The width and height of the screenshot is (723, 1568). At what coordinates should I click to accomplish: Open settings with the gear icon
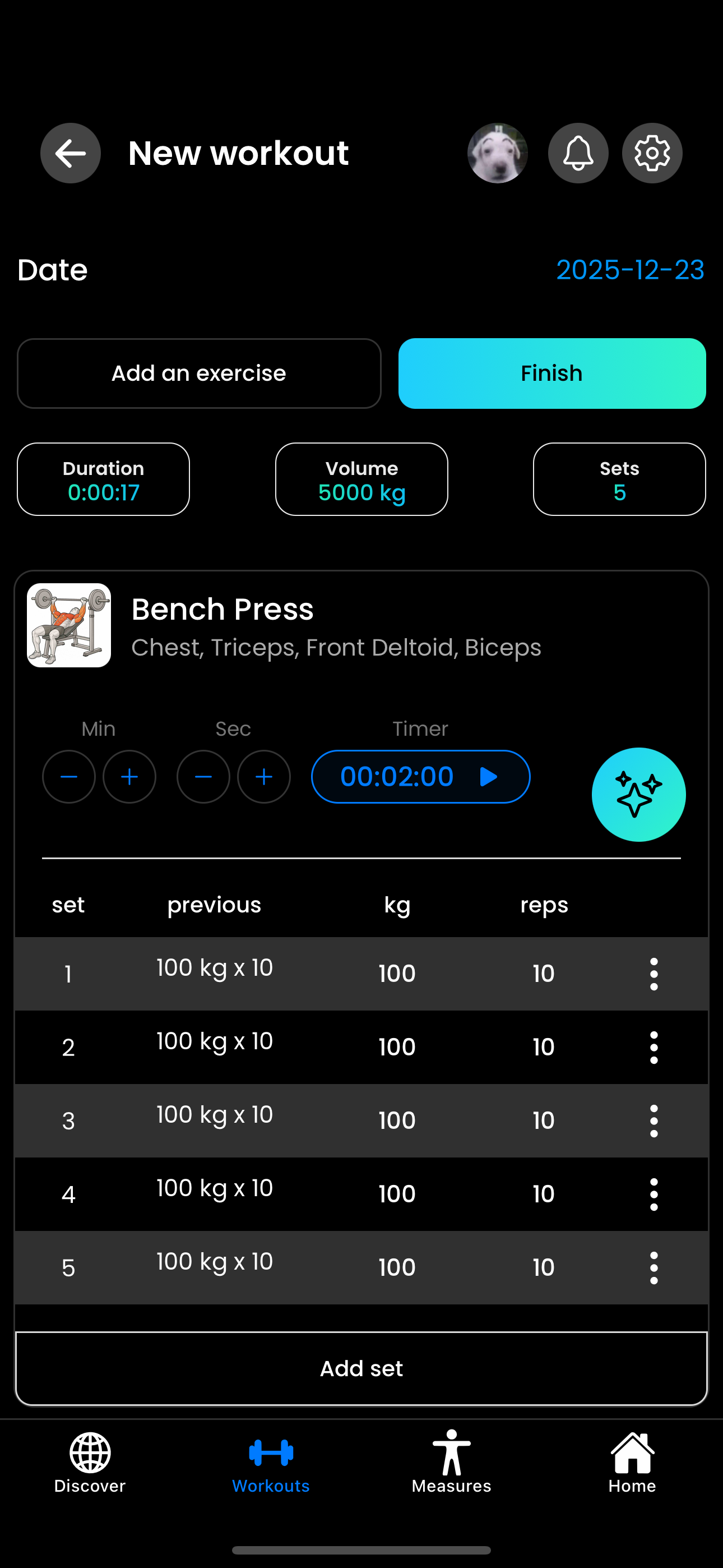point(651,153)
